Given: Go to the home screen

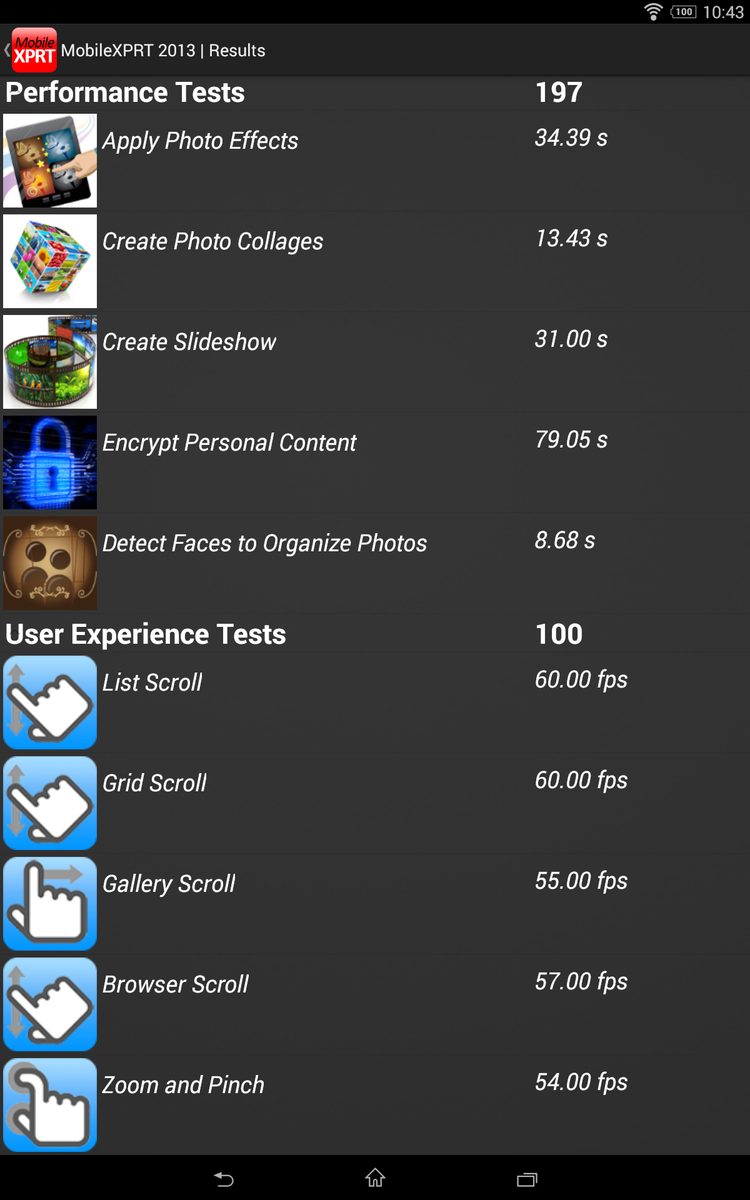Looking at the screenshot, I should [375, 1179].
